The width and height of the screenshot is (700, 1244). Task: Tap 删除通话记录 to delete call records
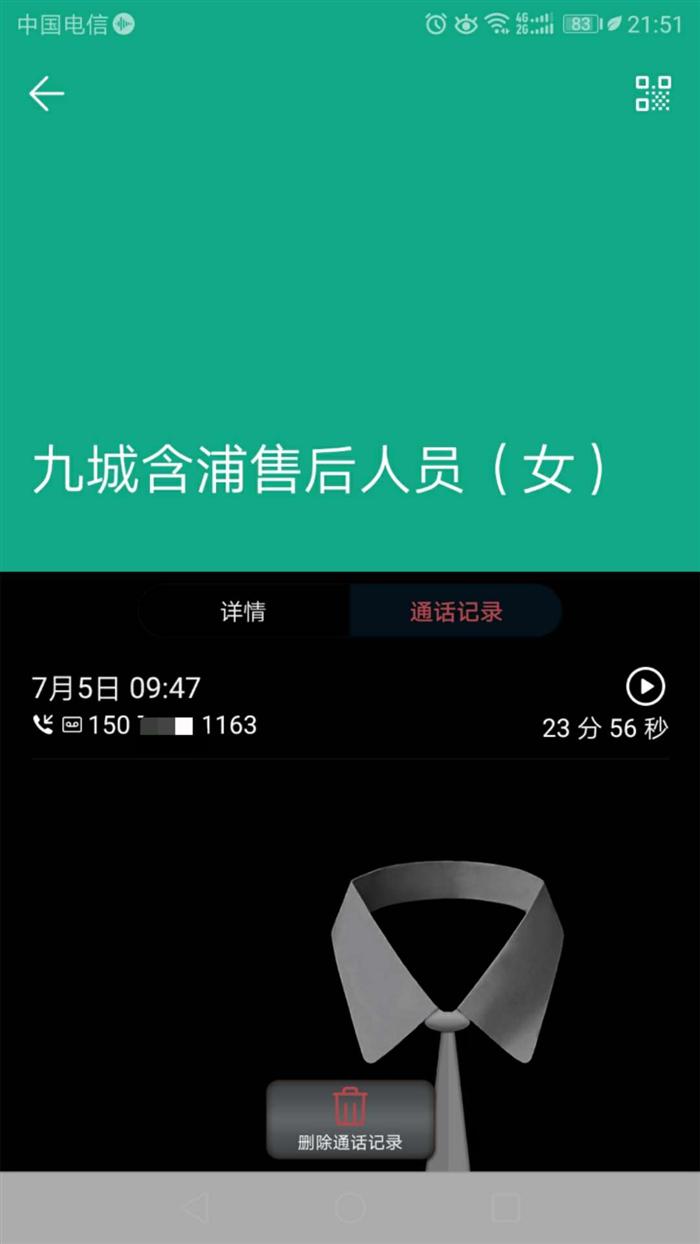350,1120
